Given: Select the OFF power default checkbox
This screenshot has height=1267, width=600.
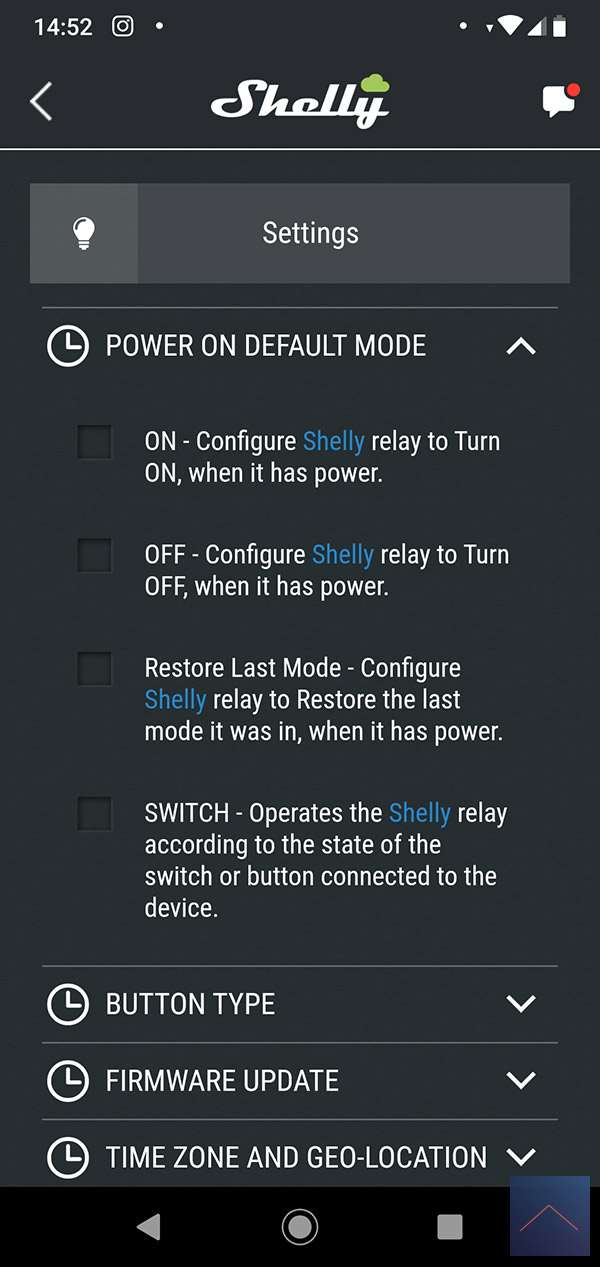Looking at the screenshot, I should tap(95, 555).
